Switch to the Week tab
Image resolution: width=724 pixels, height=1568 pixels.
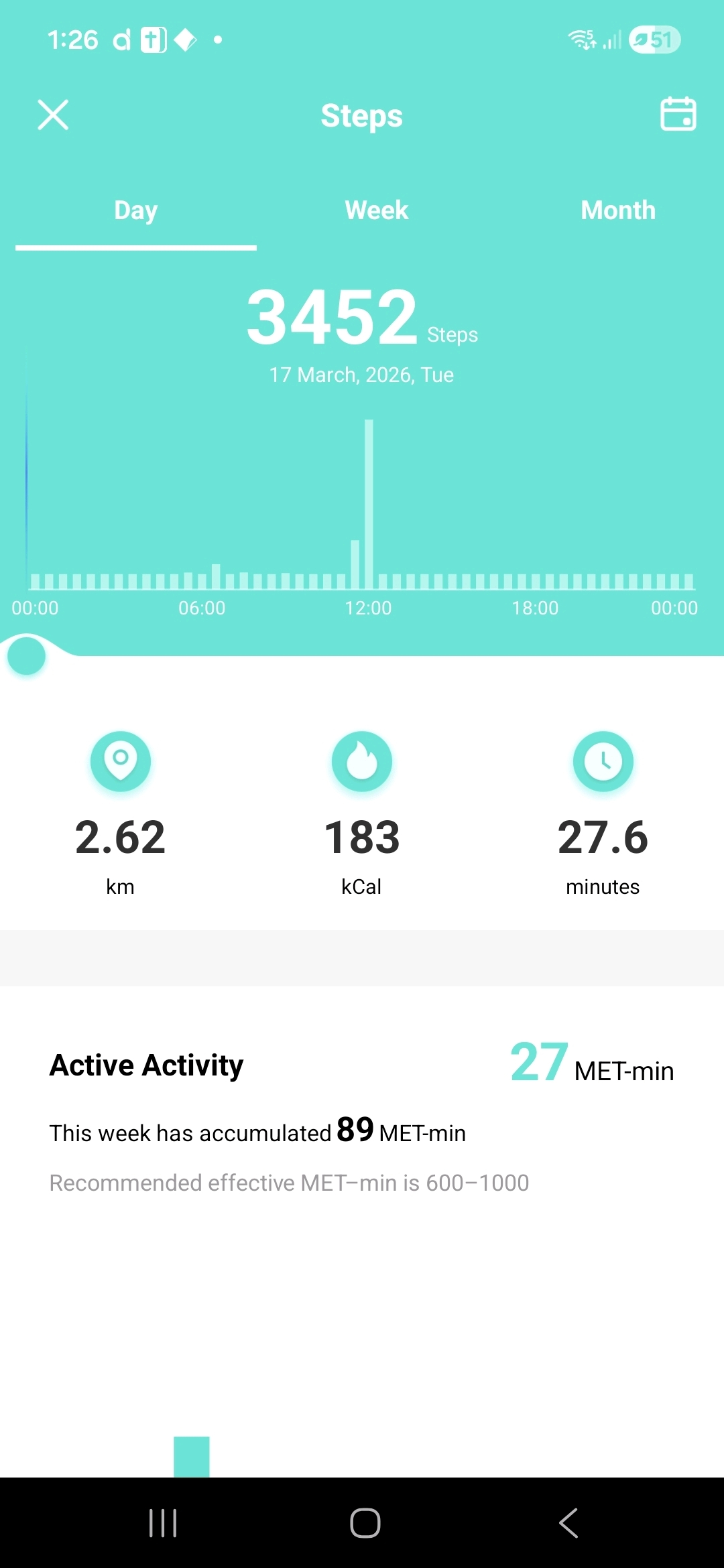click(376, 210)
